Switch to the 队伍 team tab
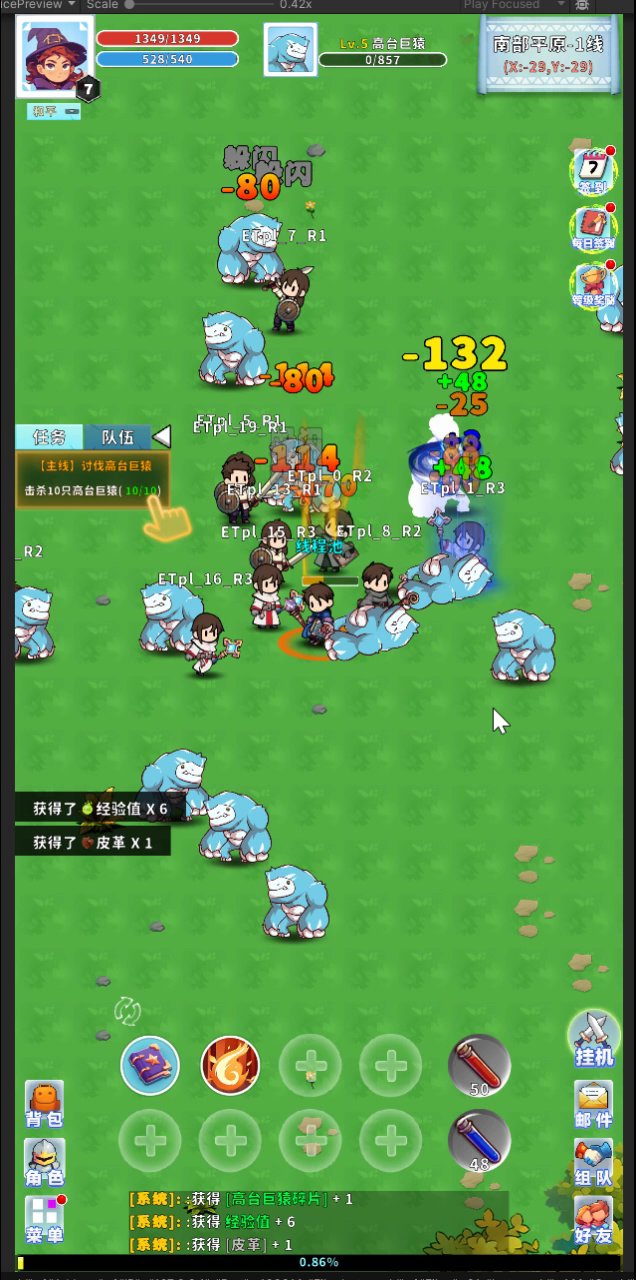 click(117, 437)
